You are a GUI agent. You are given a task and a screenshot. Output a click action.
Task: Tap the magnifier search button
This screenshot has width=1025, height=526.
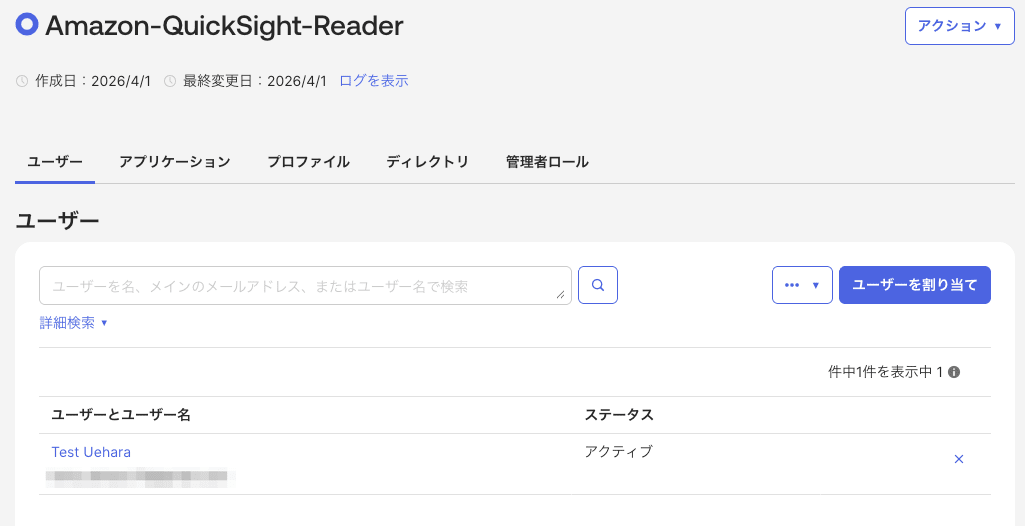pos(598,285)
